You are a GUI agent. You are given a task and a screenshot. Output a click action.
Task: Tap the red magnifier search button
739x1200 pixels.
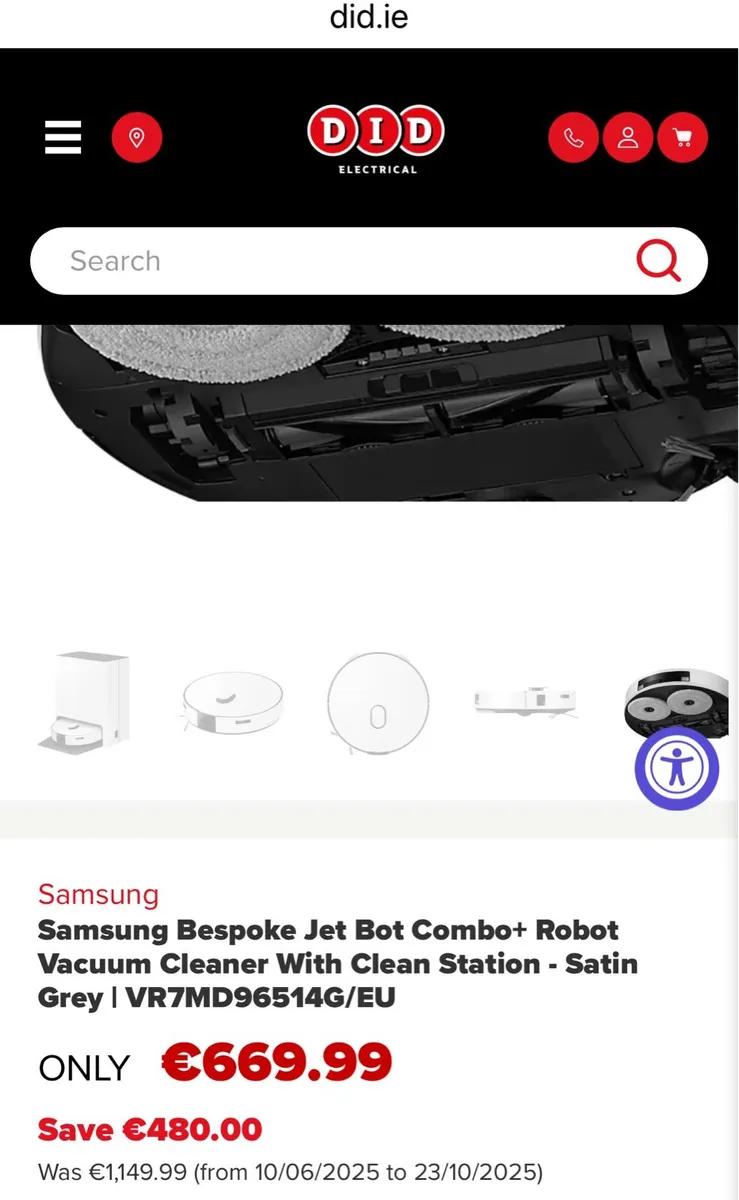659,261
